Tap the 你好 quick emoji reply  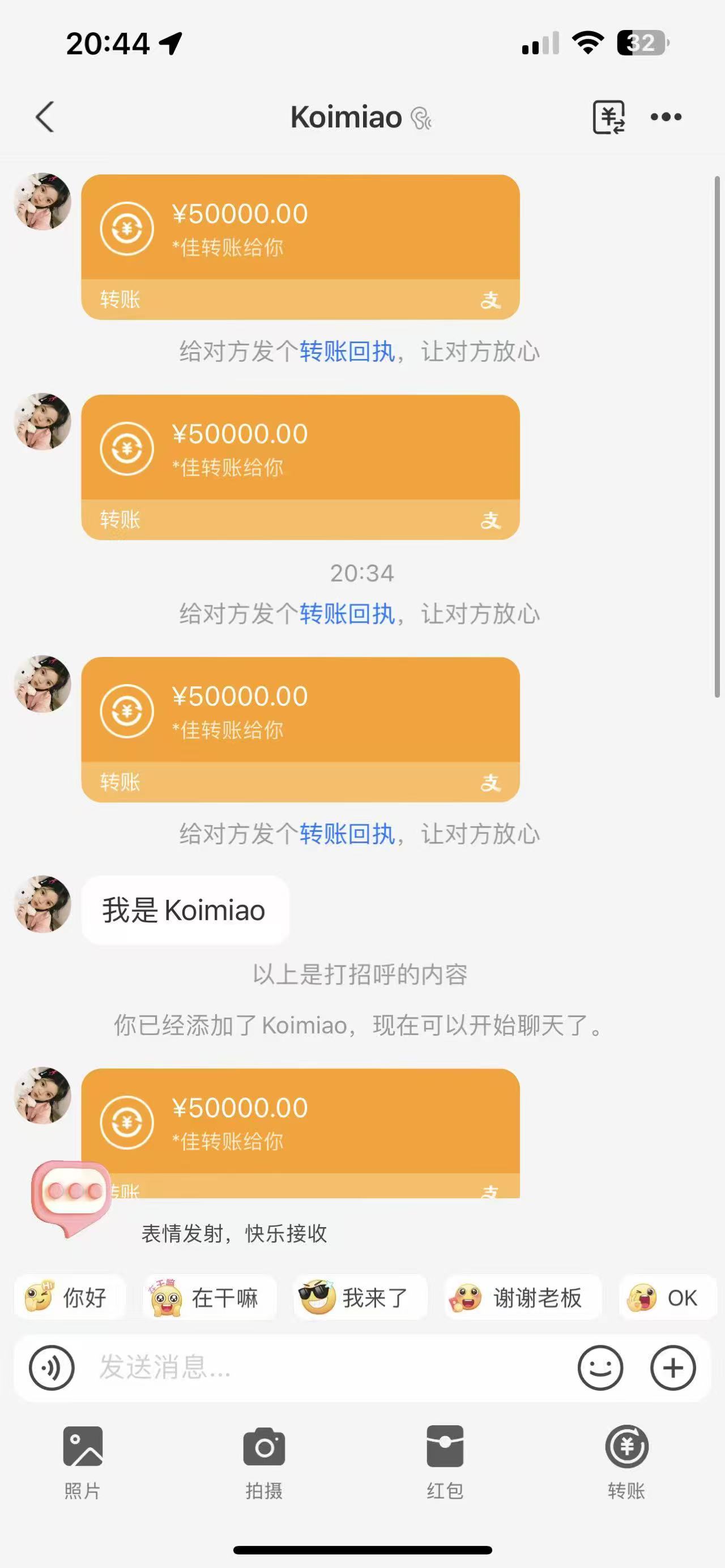[x=70, y=1298]
